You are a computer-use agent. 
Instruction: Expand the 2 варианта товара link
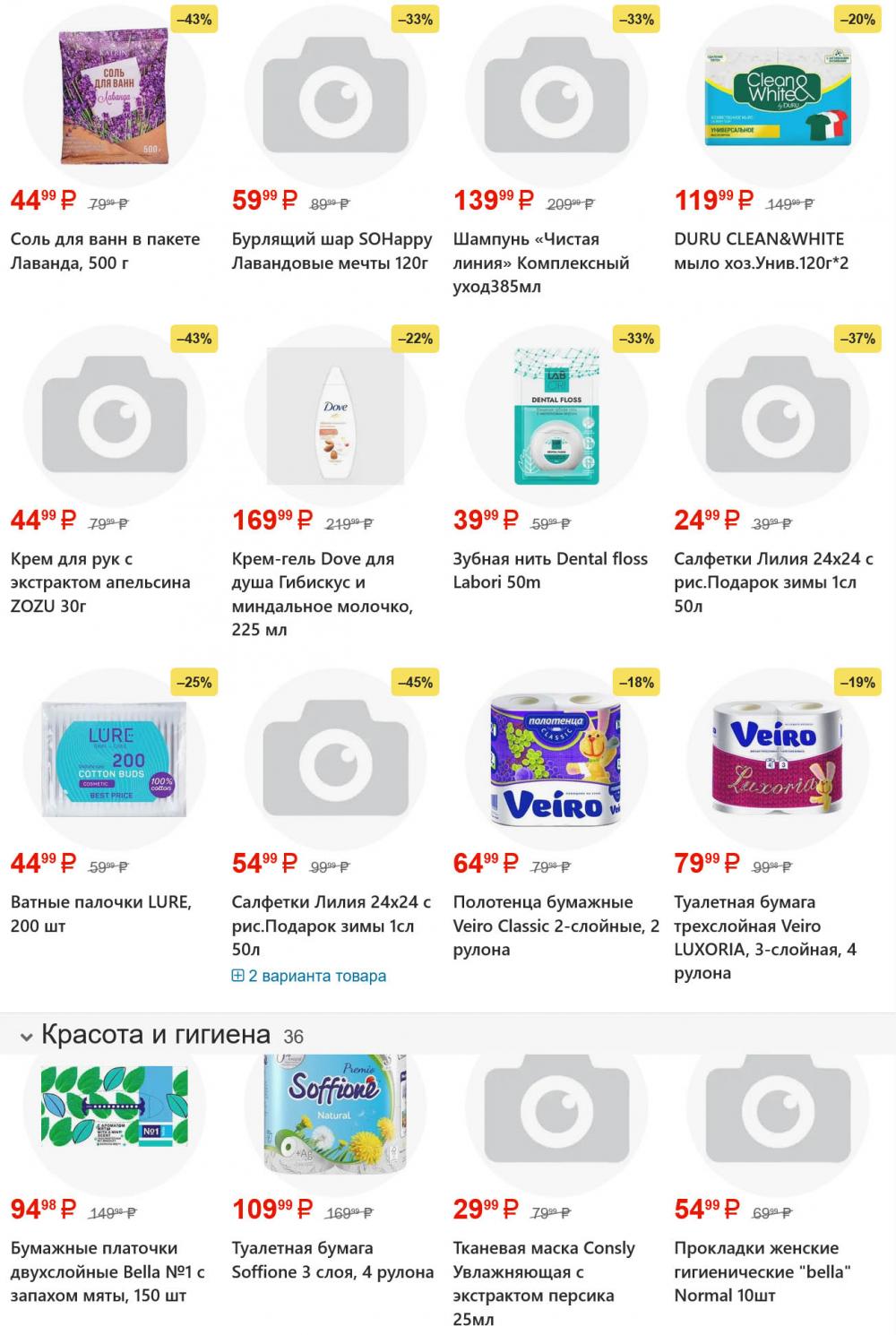tap(308, 976)
